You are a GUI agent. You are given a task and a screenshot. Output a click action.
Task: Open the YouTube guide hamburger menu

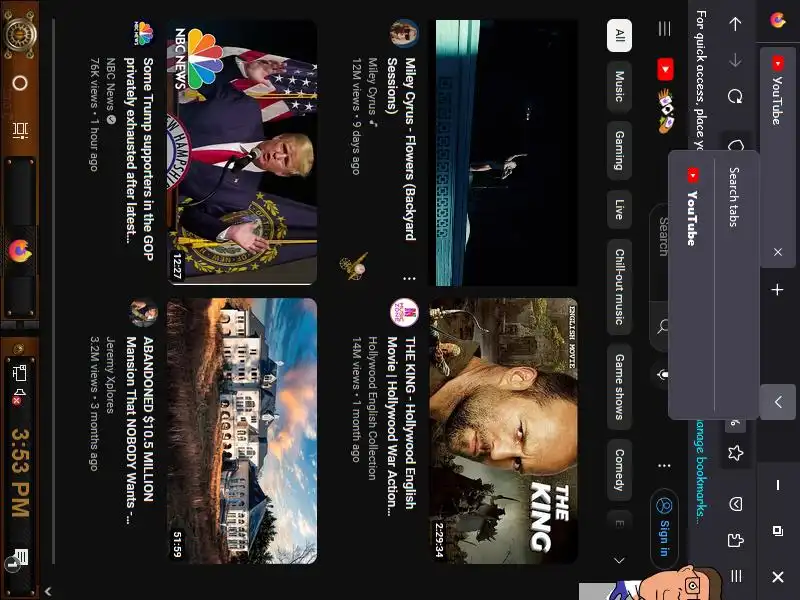[664, 30]
